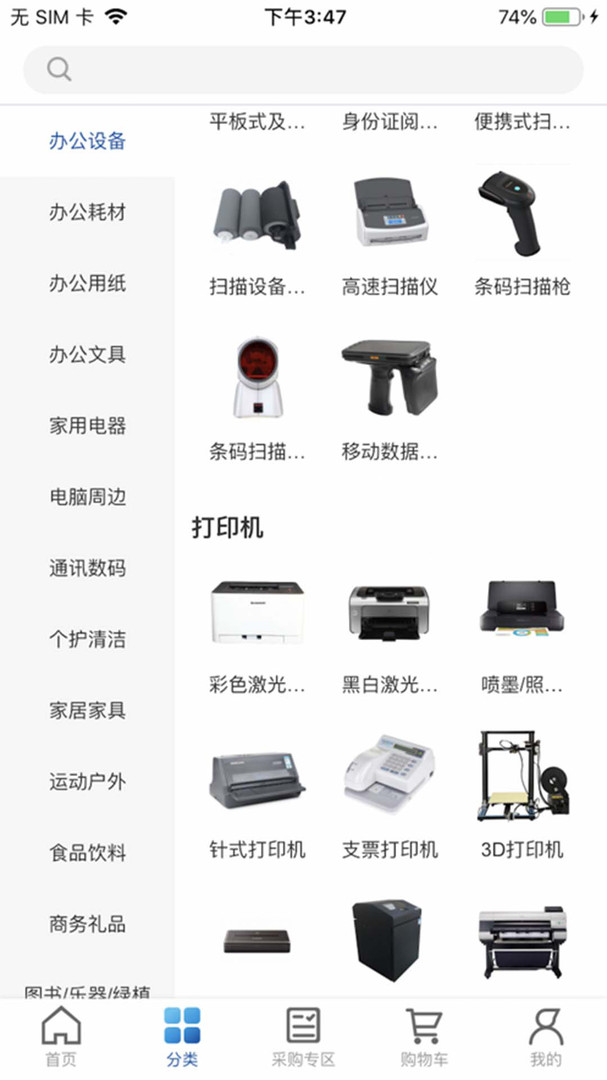607x1080 pixels.
Task: Select the 食品饮料 category
Action: pos(88,853)
